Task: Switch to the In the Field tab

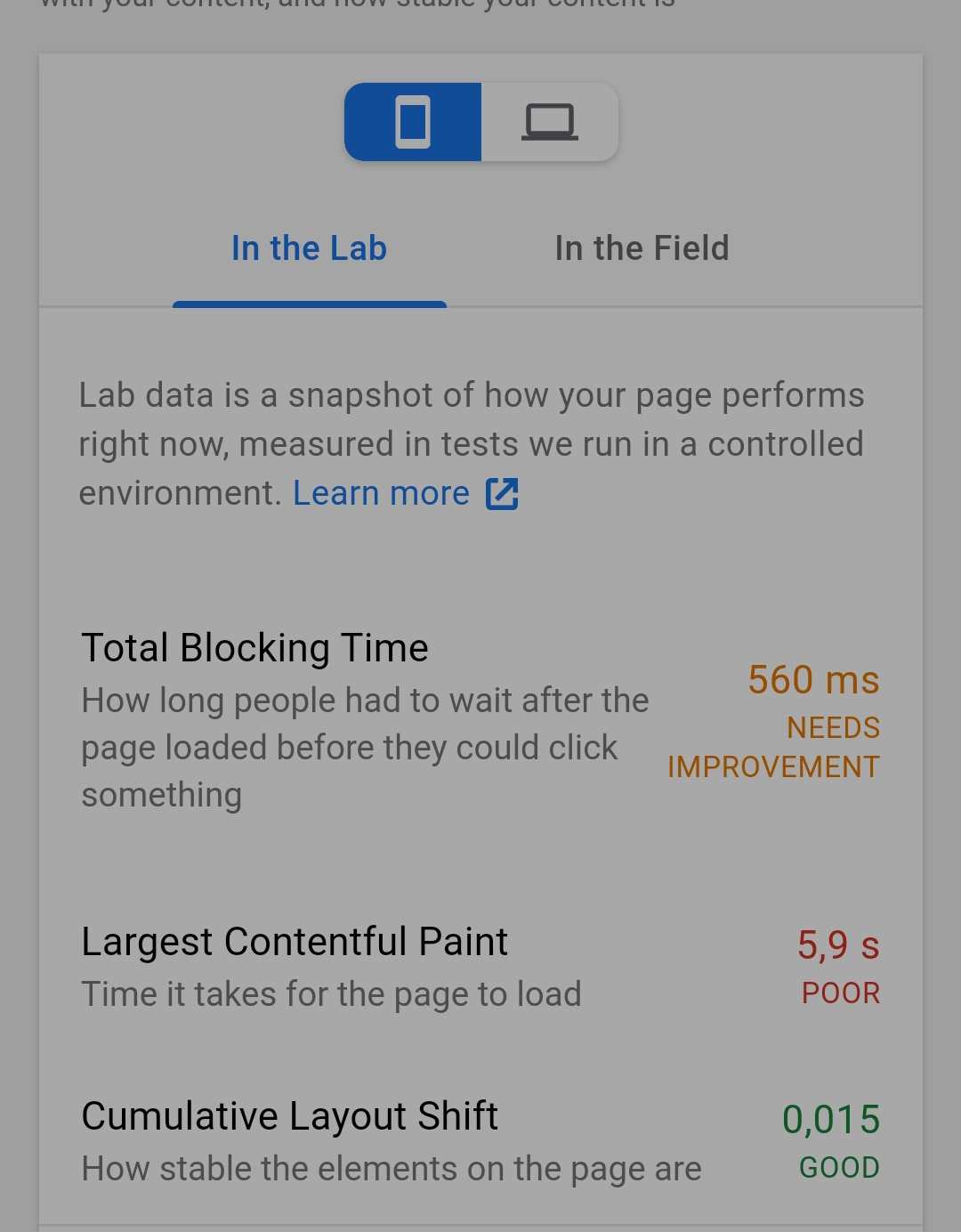Action: pos(642,249)
